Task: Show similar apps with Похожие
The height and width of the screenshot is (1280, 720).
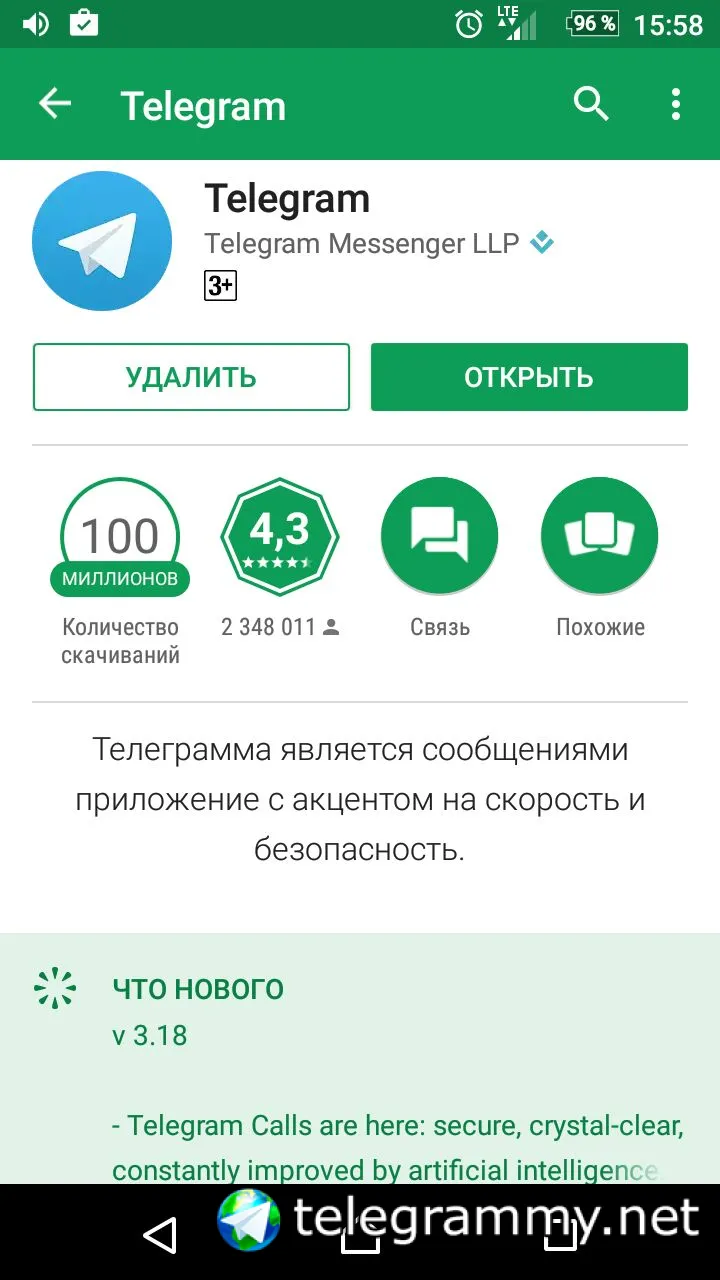Action: coord(600,537)
